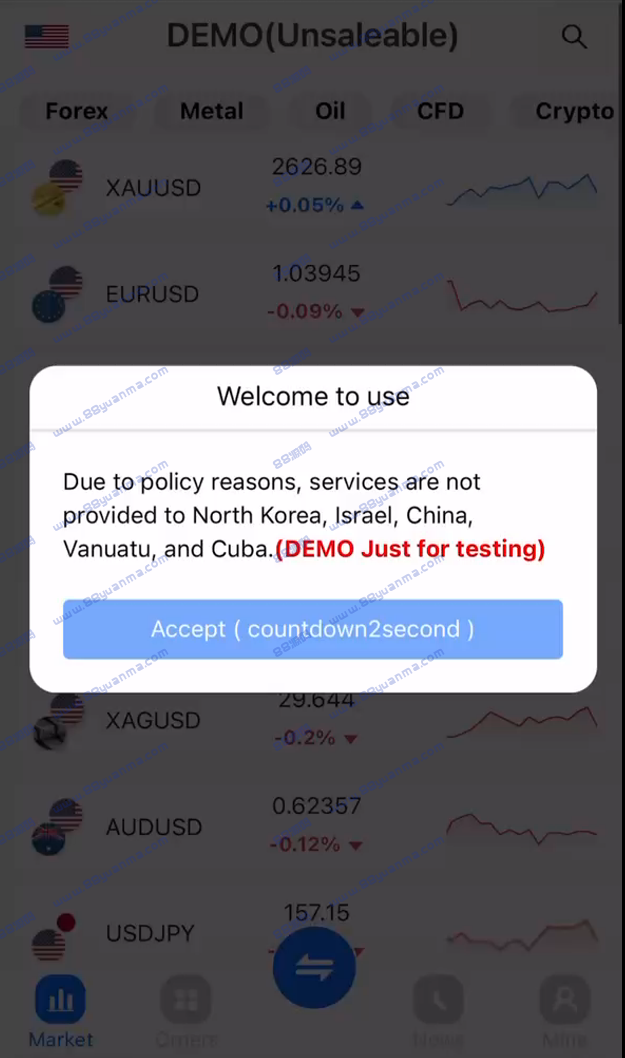View XAGUSD instrument details

coord(312,720)
